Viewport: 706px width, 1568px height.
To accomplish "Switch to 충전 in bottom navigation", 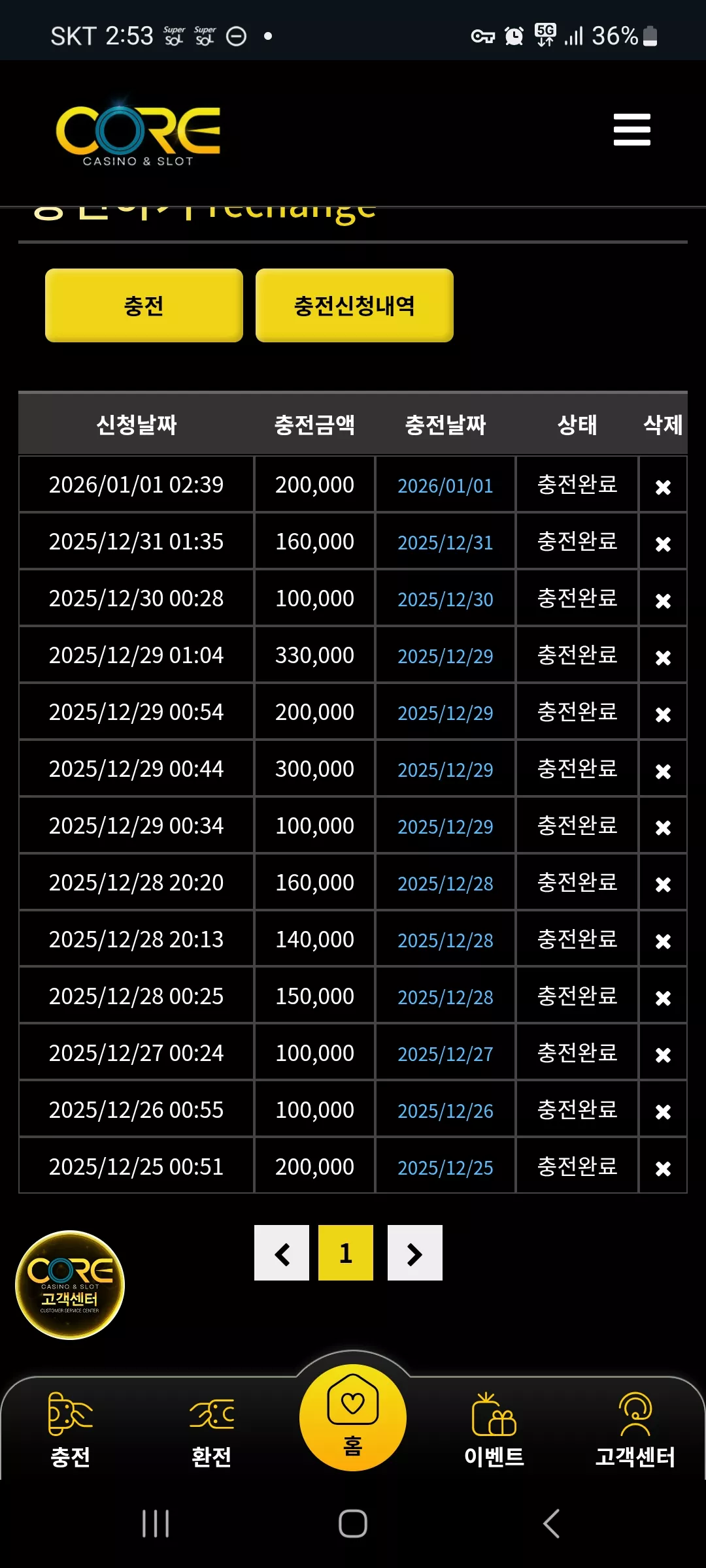I will 71,1430.
